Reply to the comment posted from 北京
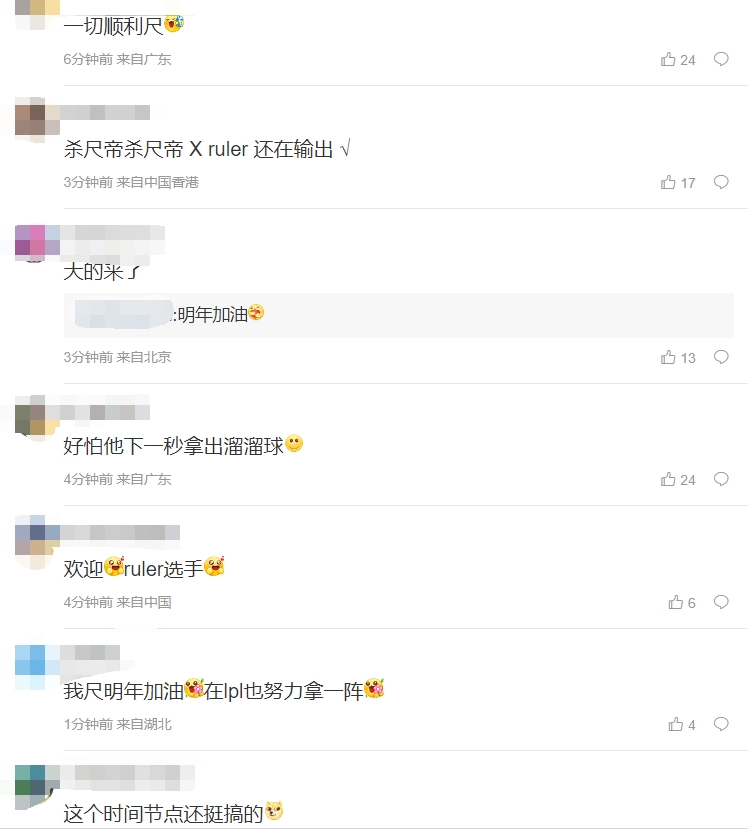 click(x=721, y=358)
